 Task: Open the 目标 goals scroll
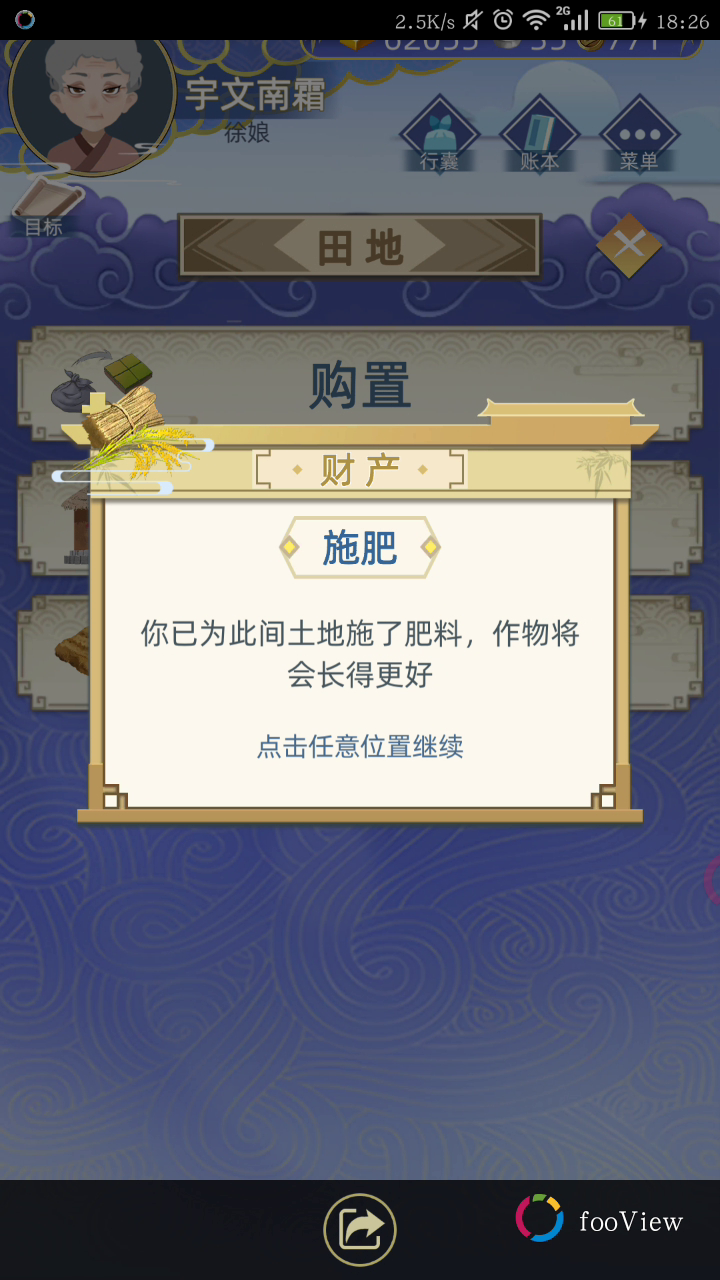click(46, 209)
